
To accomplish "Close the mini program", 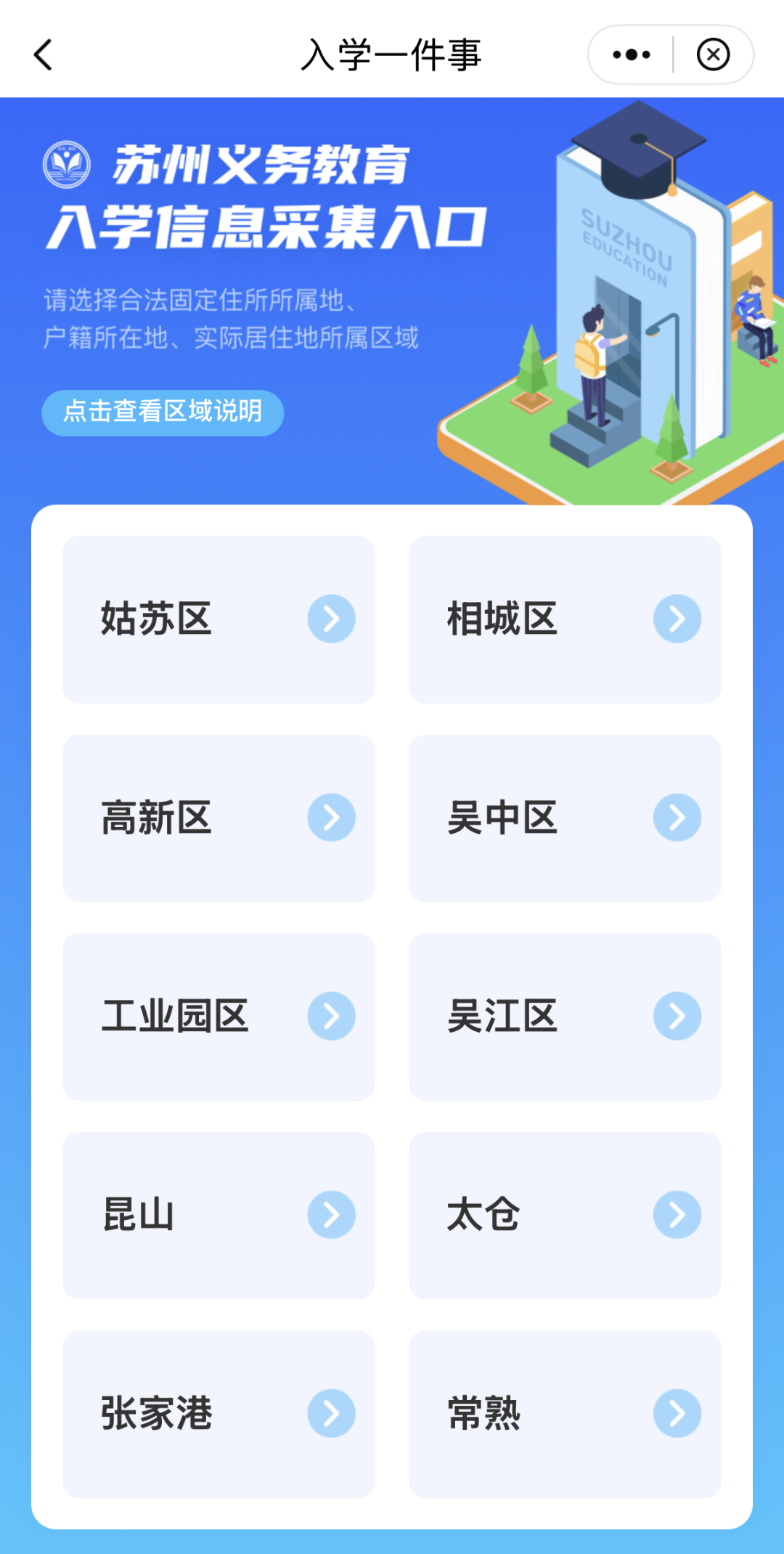I will point(713,55).
